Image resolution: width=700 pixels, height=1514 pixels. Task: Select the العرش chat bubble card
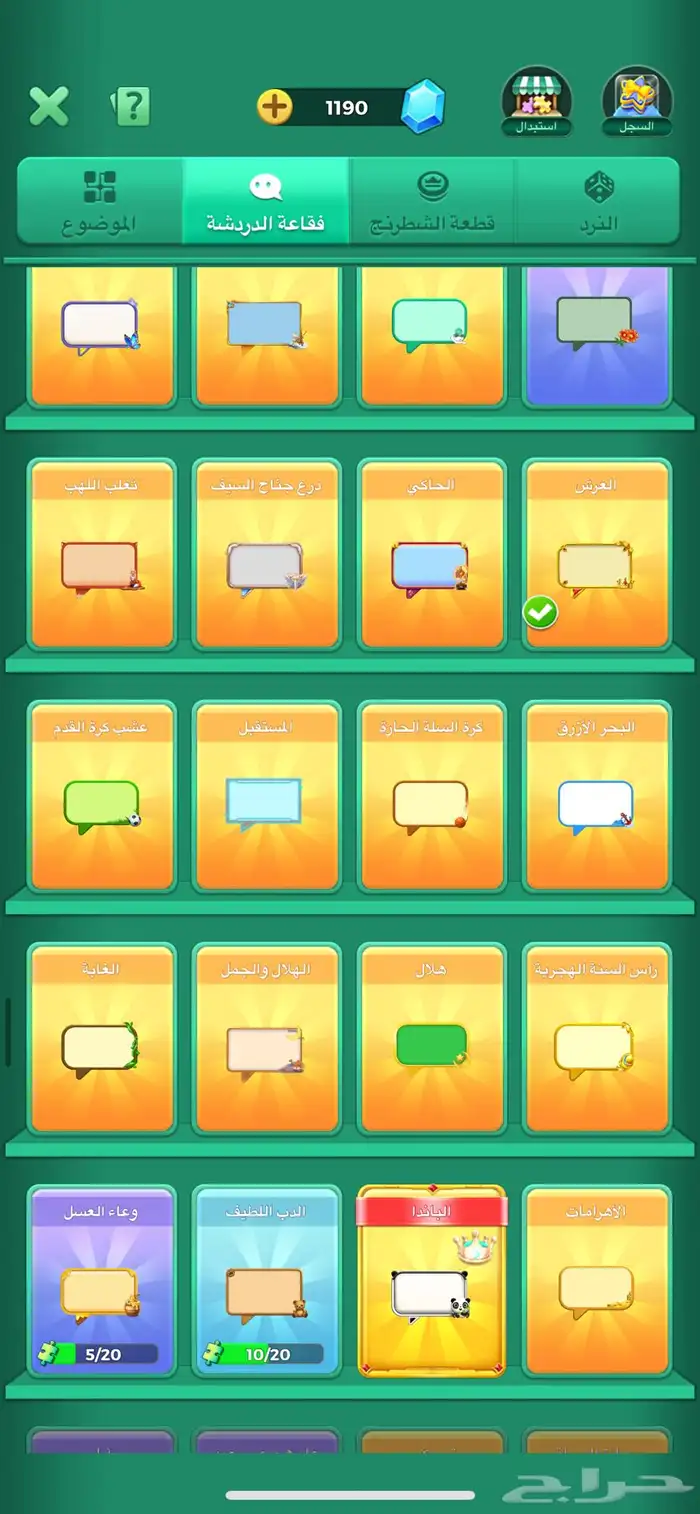point(597,555)
